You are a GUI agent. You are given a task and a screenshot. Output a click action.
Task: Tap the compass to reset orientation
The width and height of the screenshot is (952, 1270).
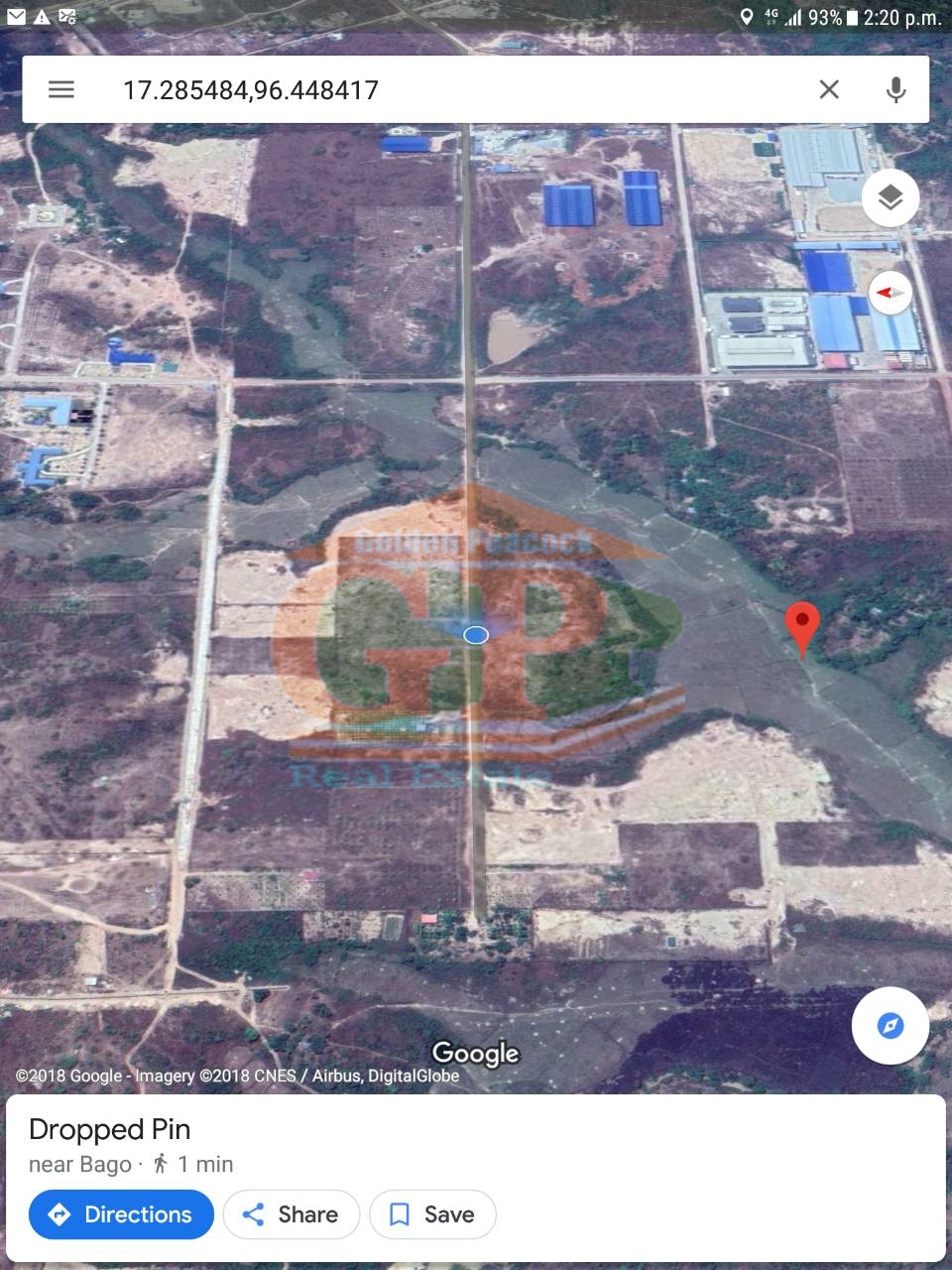pos(890,294)
